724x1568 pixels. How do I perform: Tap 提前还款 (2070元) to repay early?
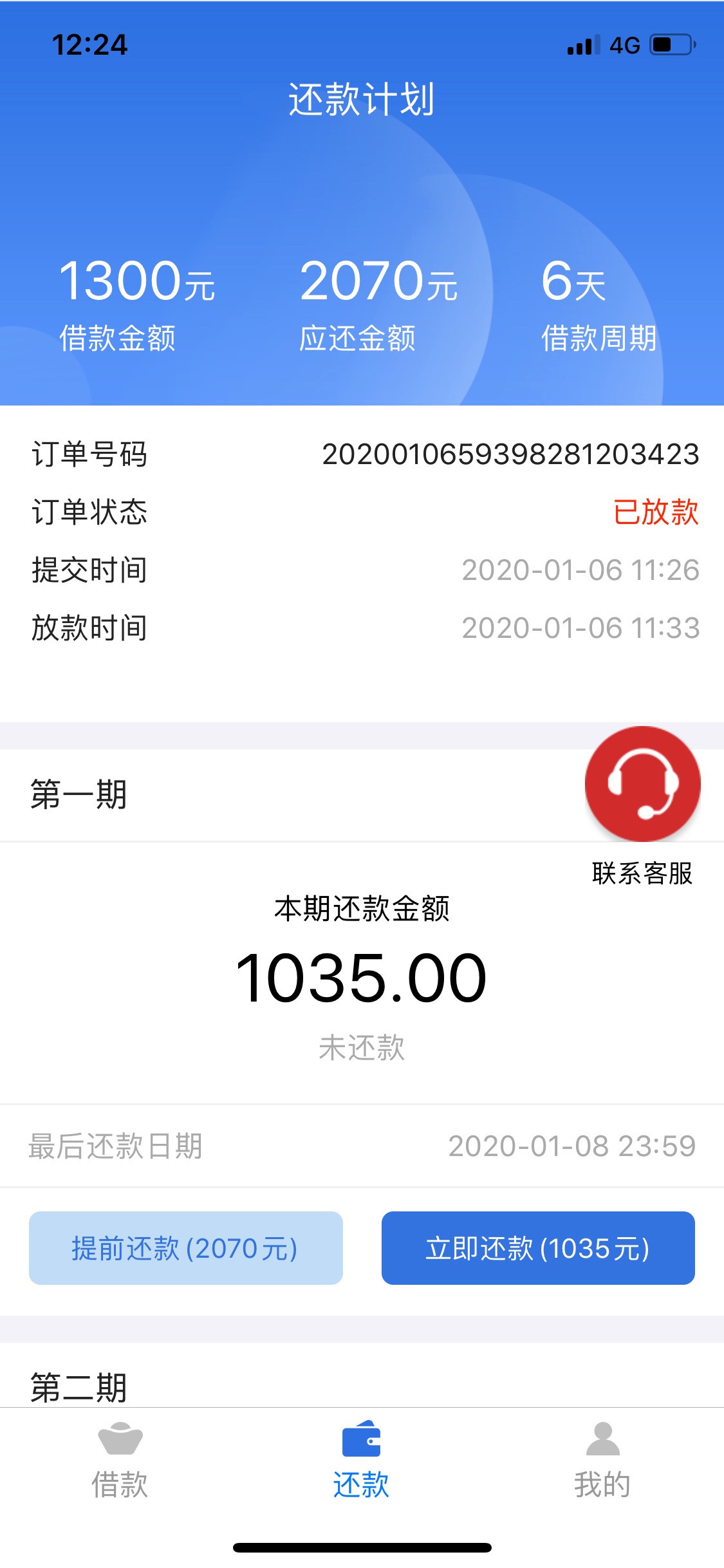(x=186, y=1248)
